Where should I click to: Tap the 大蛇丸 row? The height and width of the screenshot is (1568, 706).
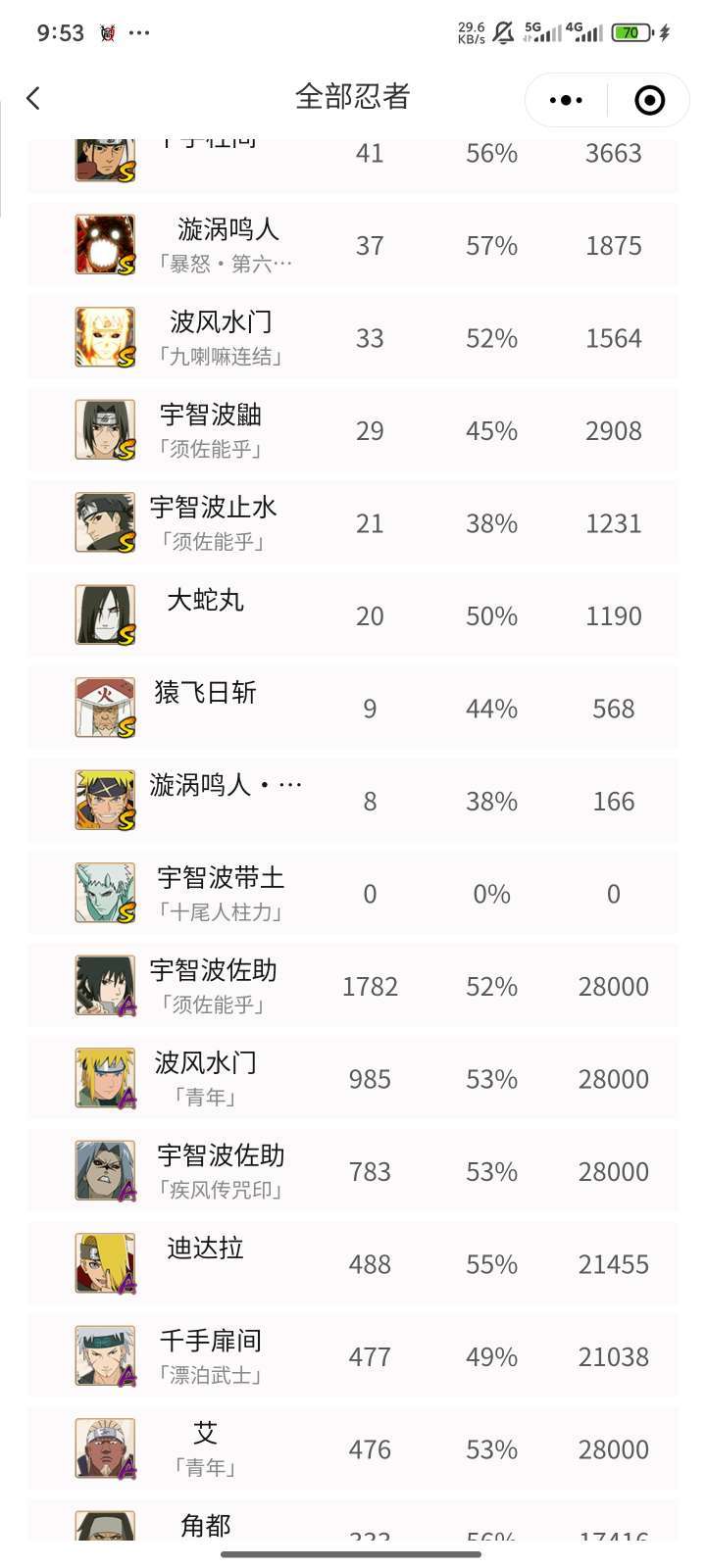pos(353,615)
